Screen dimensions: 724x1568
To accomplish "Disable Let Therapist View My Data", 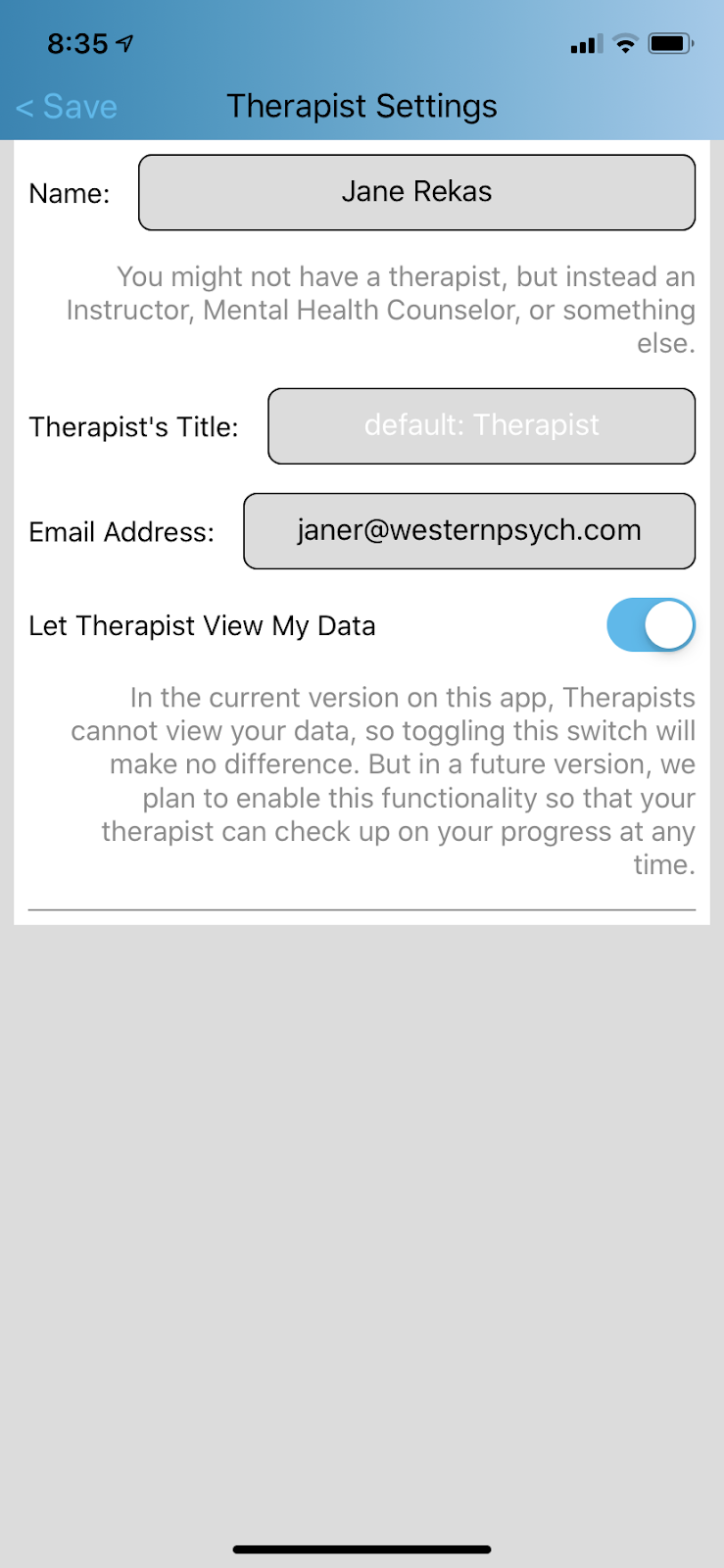I will pos(651,625).
